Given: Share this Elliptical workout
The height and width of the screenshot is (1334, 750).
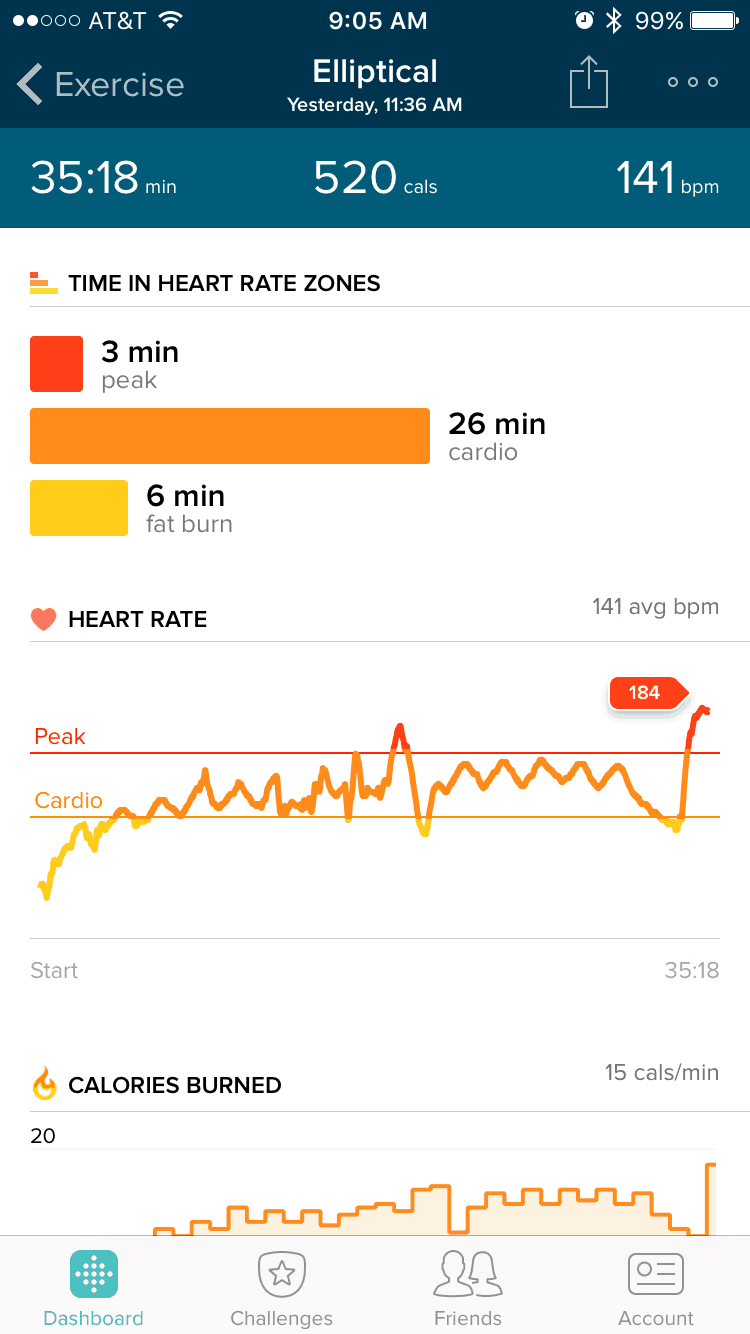Looking at the screenshot, I should 589,80.
